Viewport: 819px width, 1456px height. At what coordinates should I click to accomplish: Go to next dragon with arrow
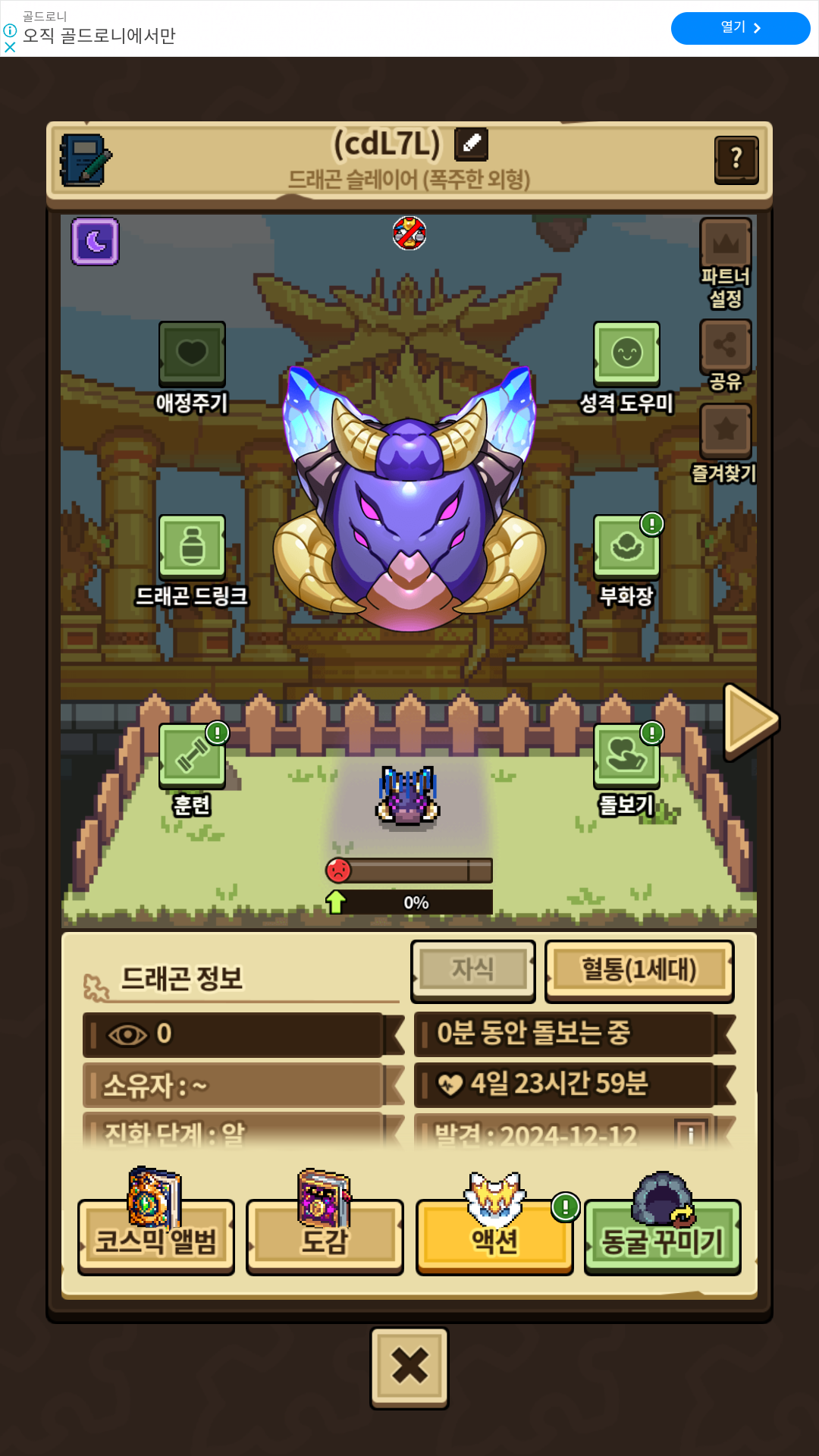(x=750, y=720)
